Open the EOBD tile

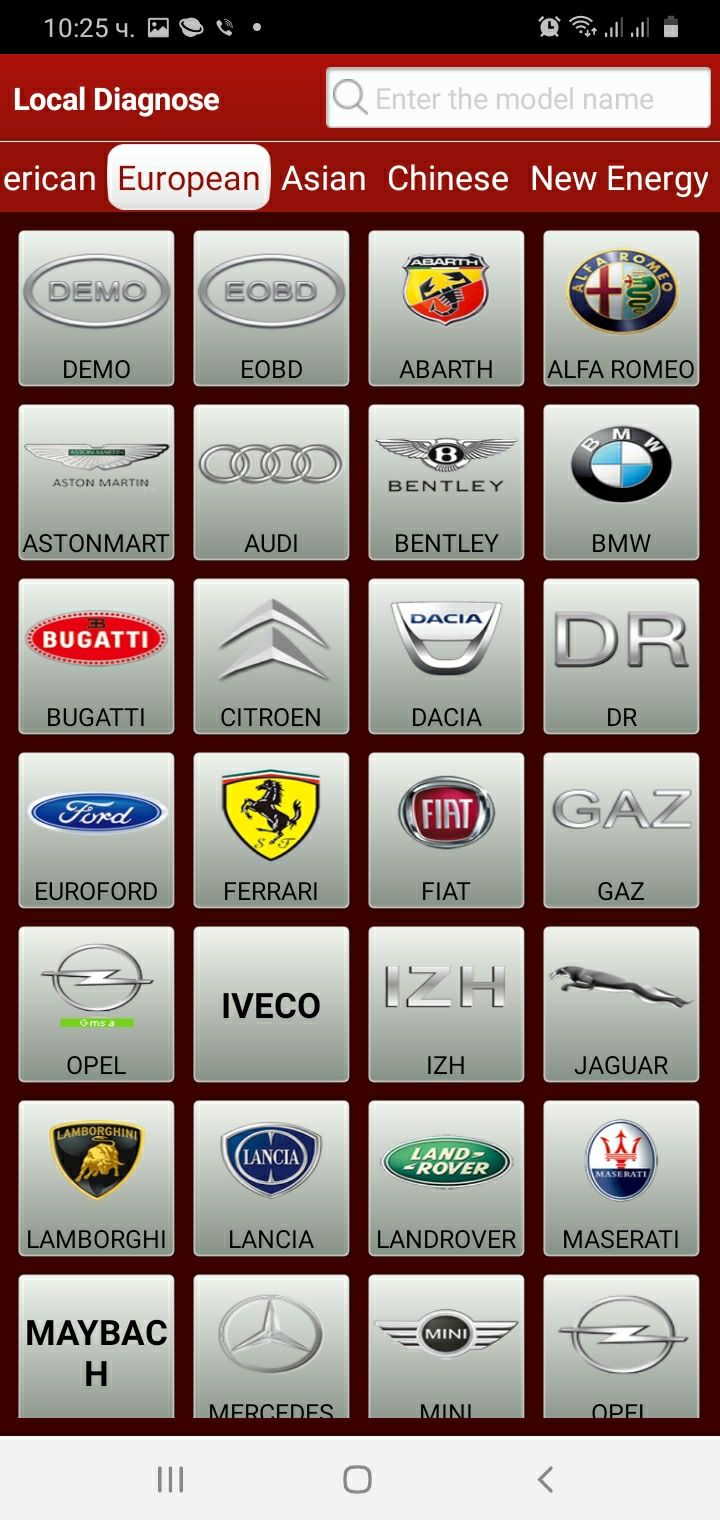coord(271,308)
